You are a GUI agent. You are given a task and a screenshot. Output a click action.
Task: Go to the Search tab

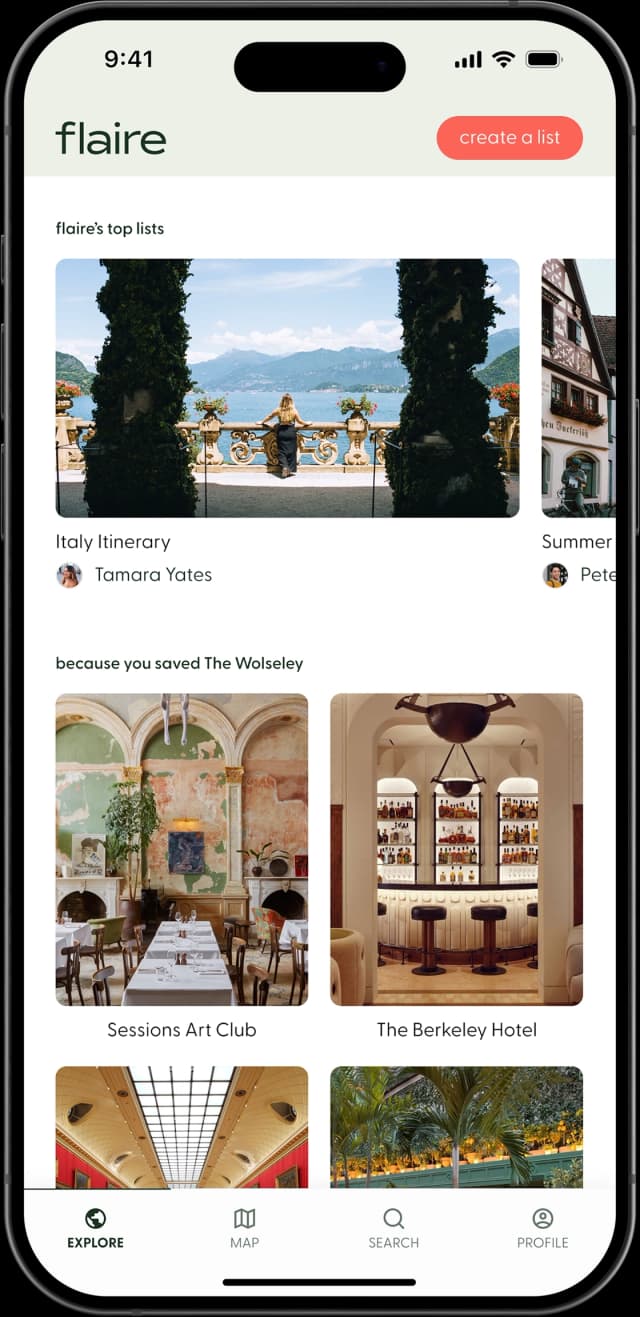[393, 1227]
